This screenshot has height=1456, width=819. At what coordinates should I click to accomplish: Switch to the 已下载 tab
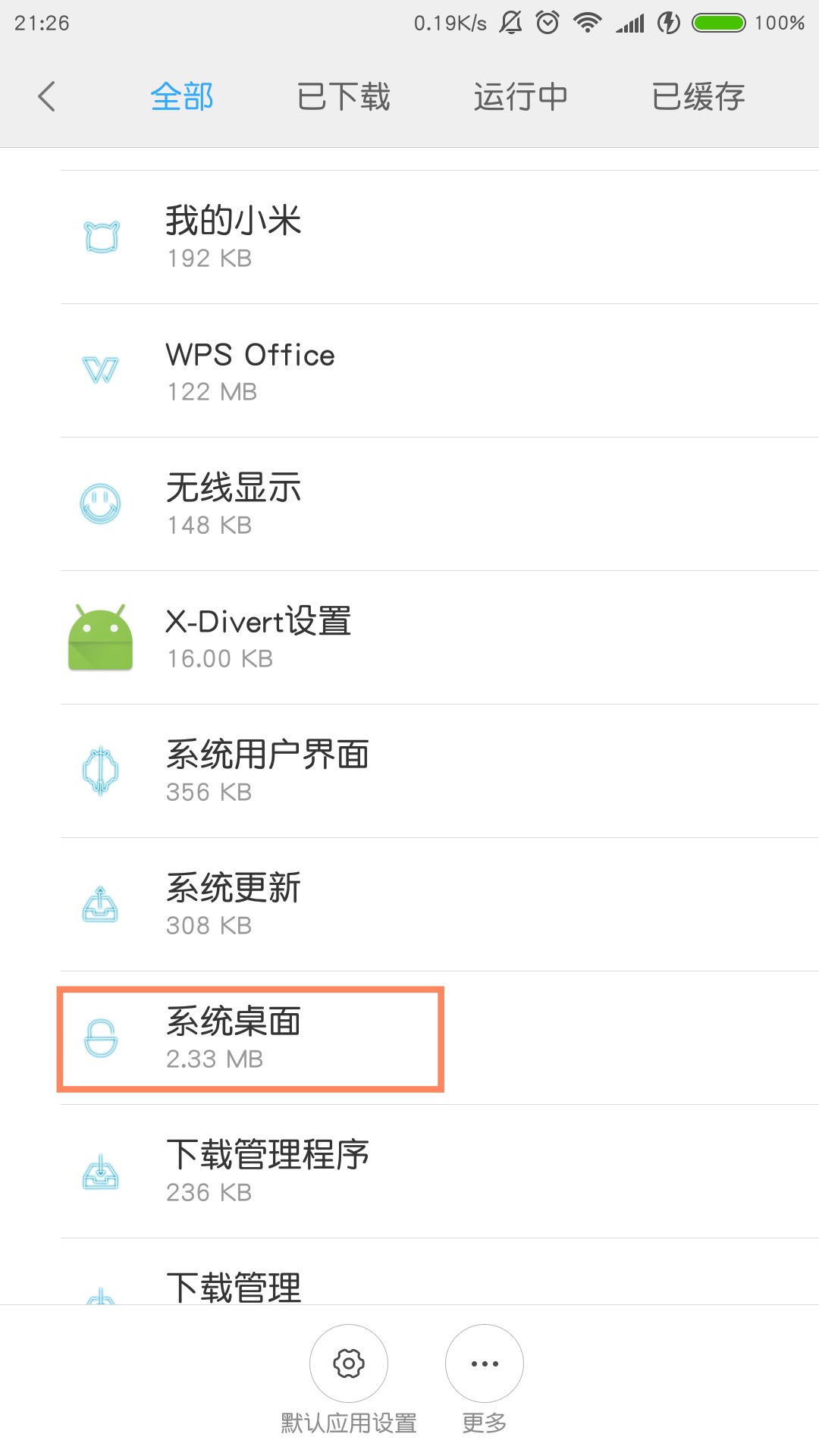point(344,96)
